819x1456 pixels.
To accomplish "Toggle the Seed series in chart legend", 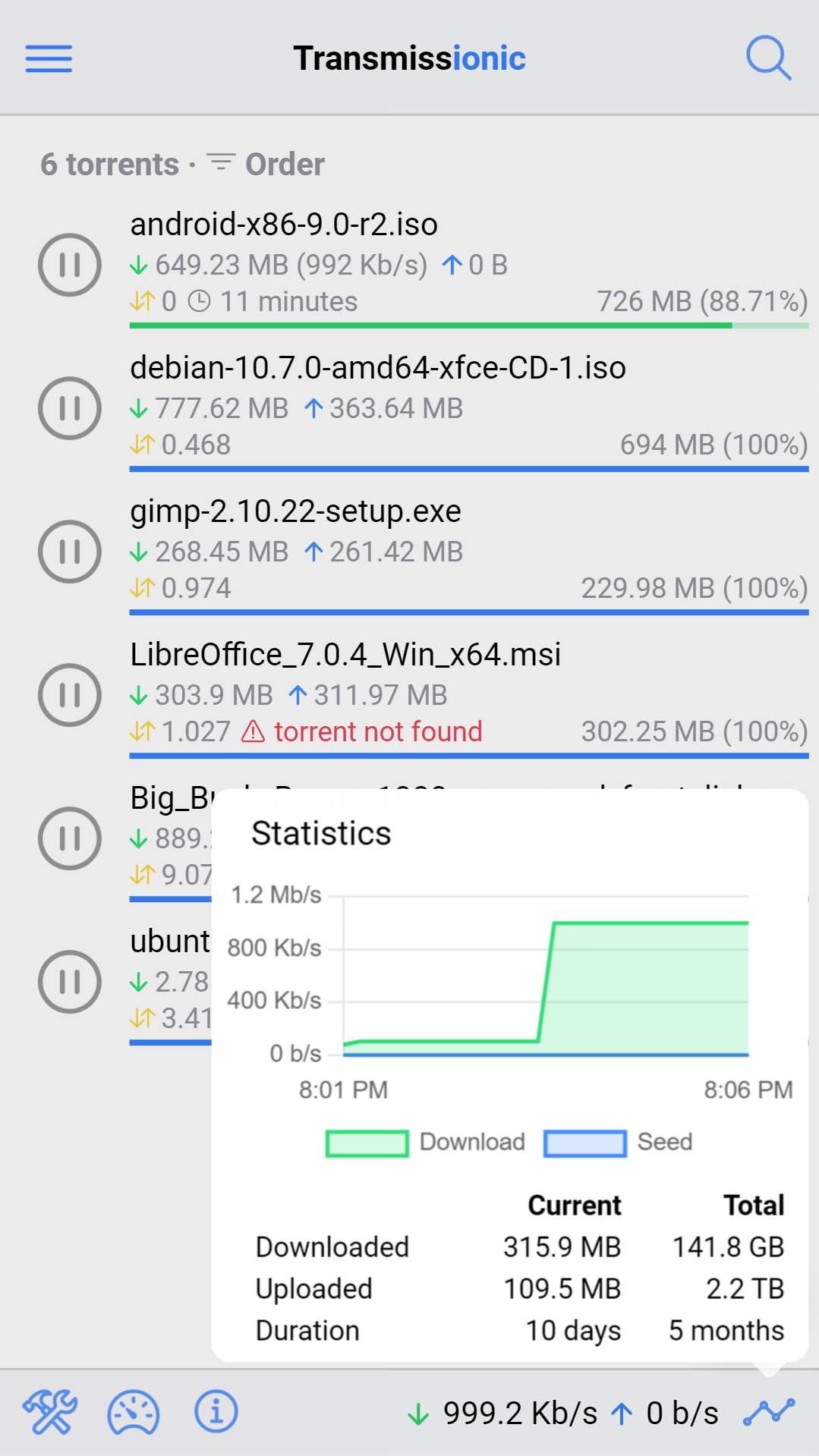I will click(619, 1143).
